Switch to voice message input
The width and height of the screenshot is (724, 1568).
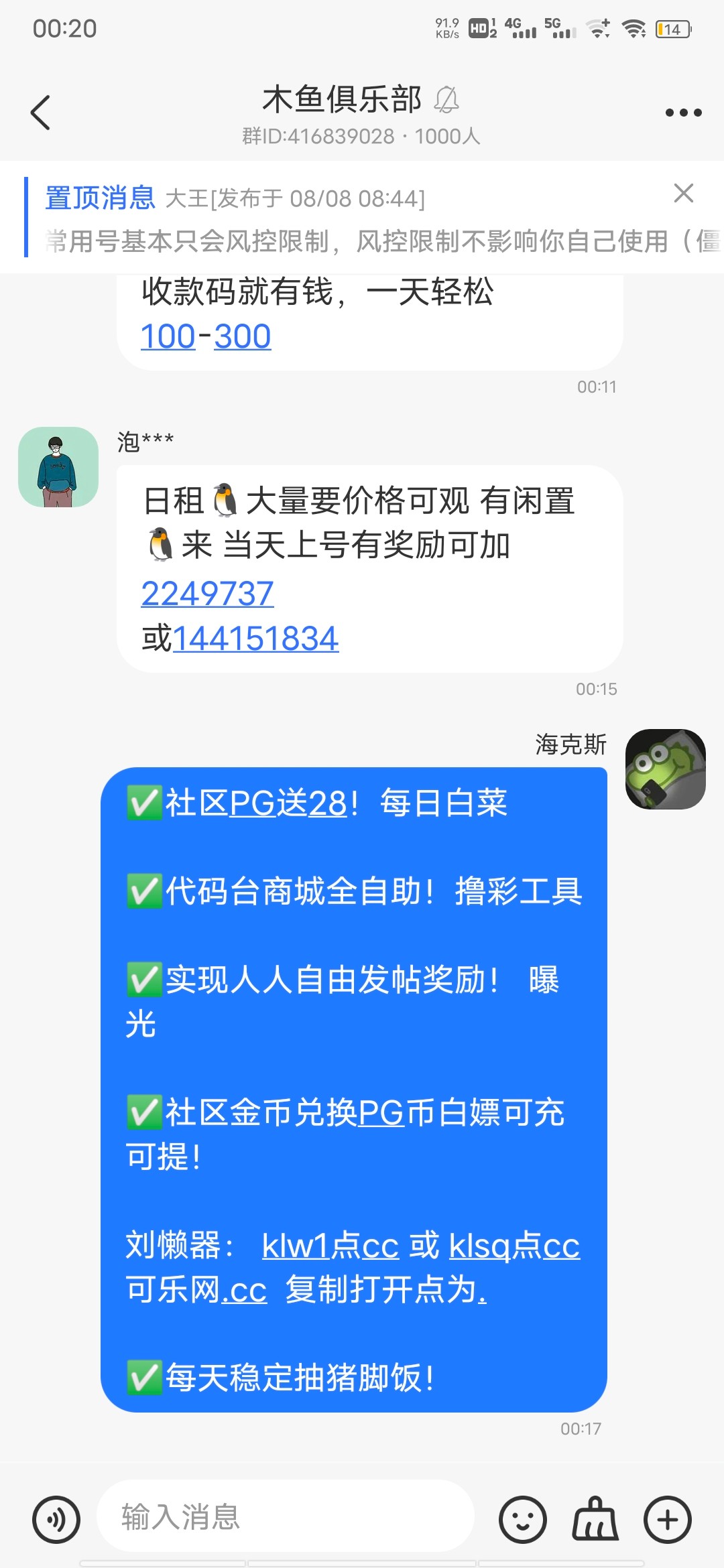pos(56,1519)
